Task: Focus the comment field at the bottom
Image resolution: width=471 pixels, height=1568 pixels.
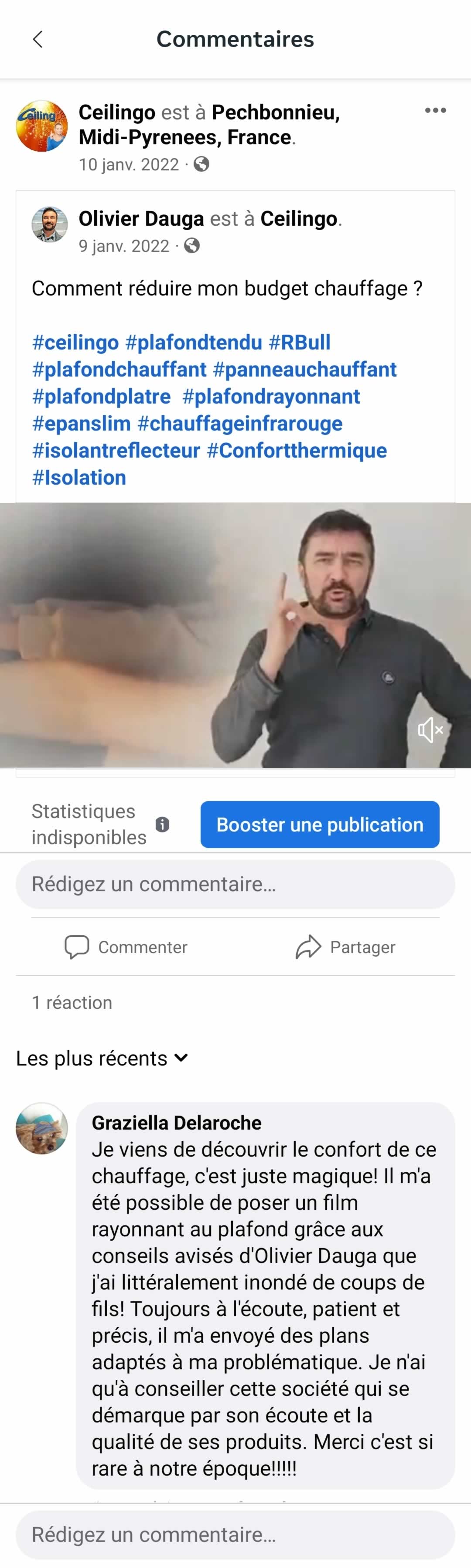Action: [235, 1534]
